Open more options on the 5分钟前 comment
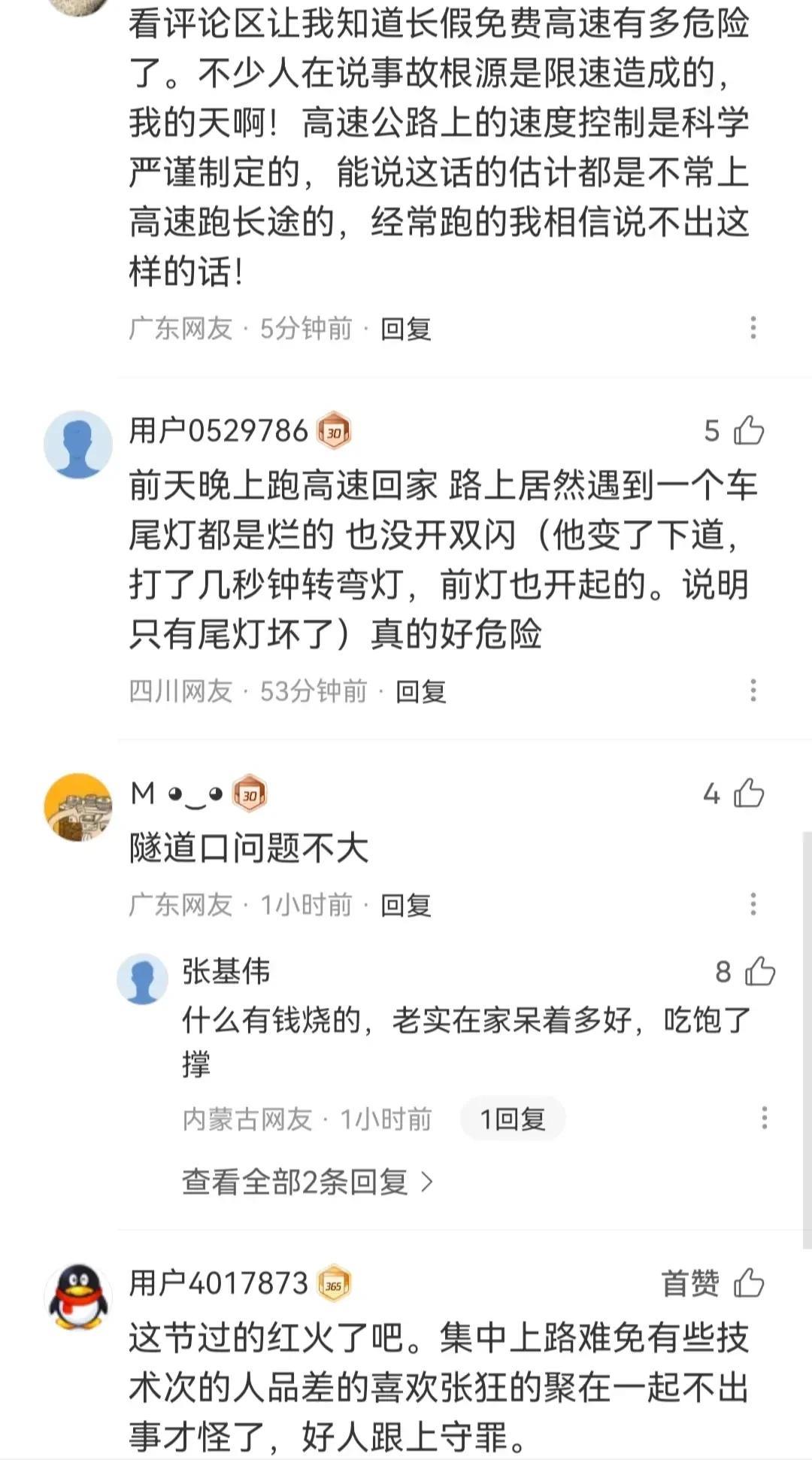 [x=753, y=328]
